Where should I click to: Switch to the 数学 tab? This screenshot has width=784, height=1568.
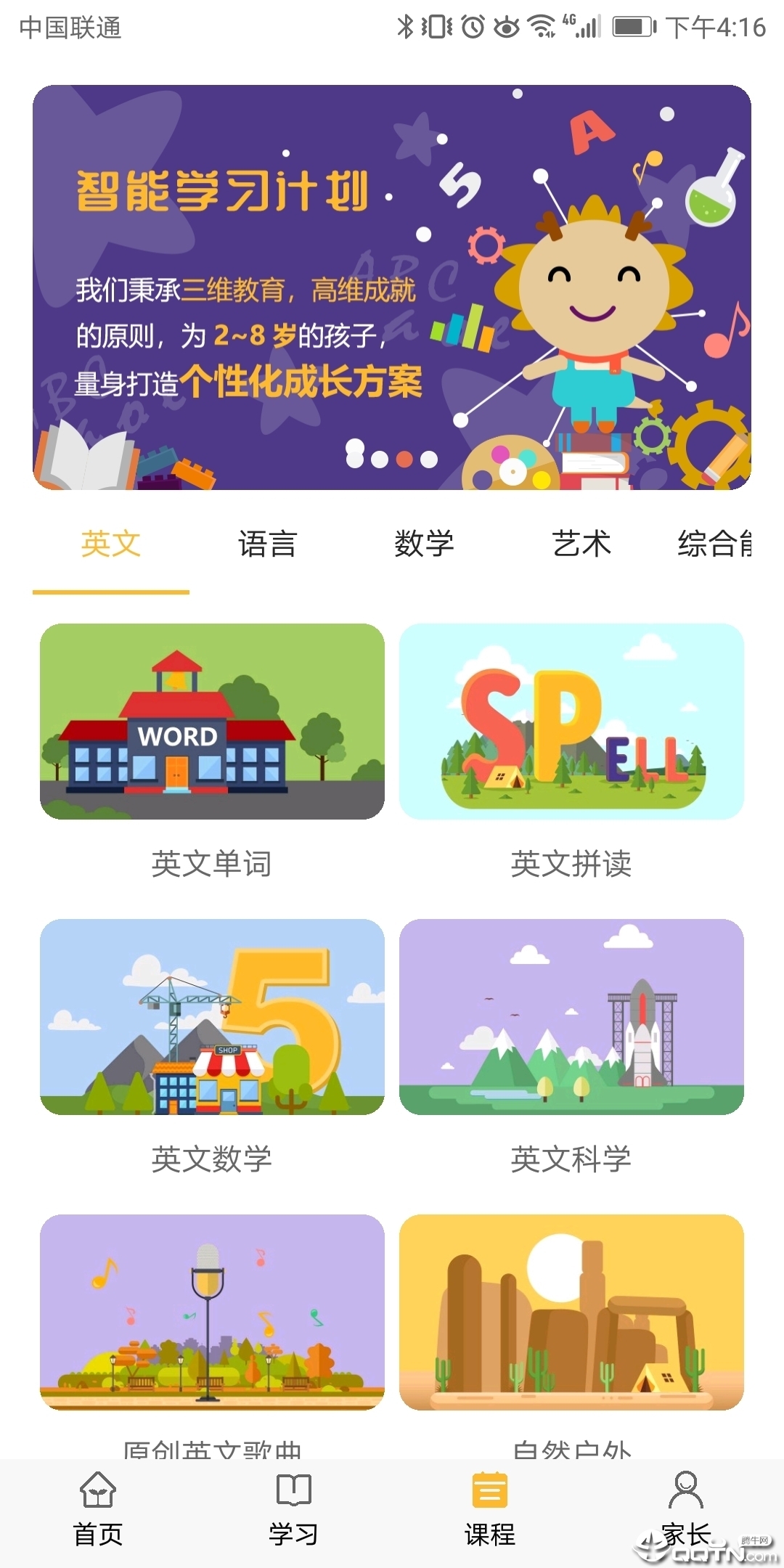[425, 544]
